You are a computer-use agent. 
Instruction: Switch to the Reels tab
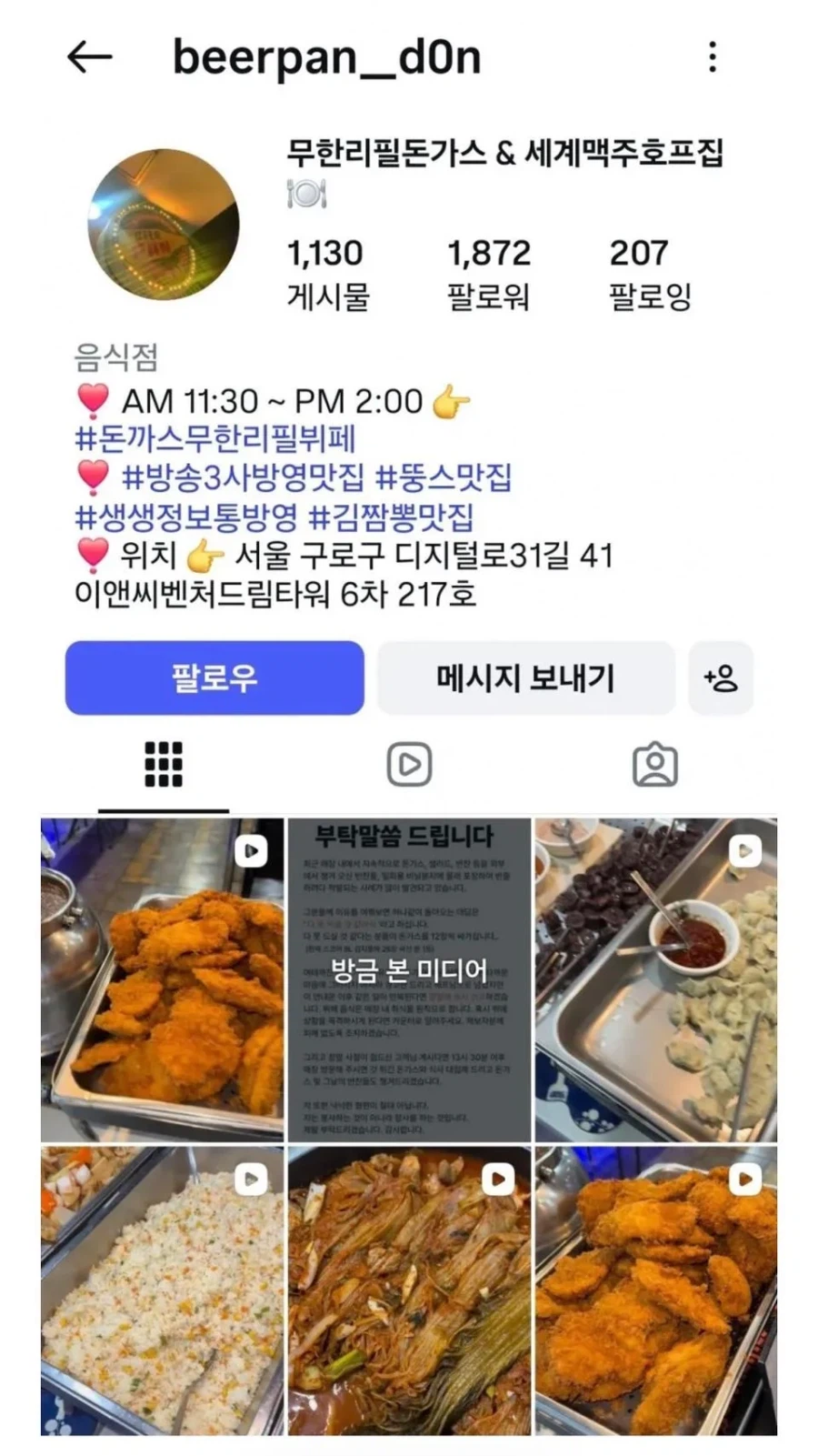409,765
